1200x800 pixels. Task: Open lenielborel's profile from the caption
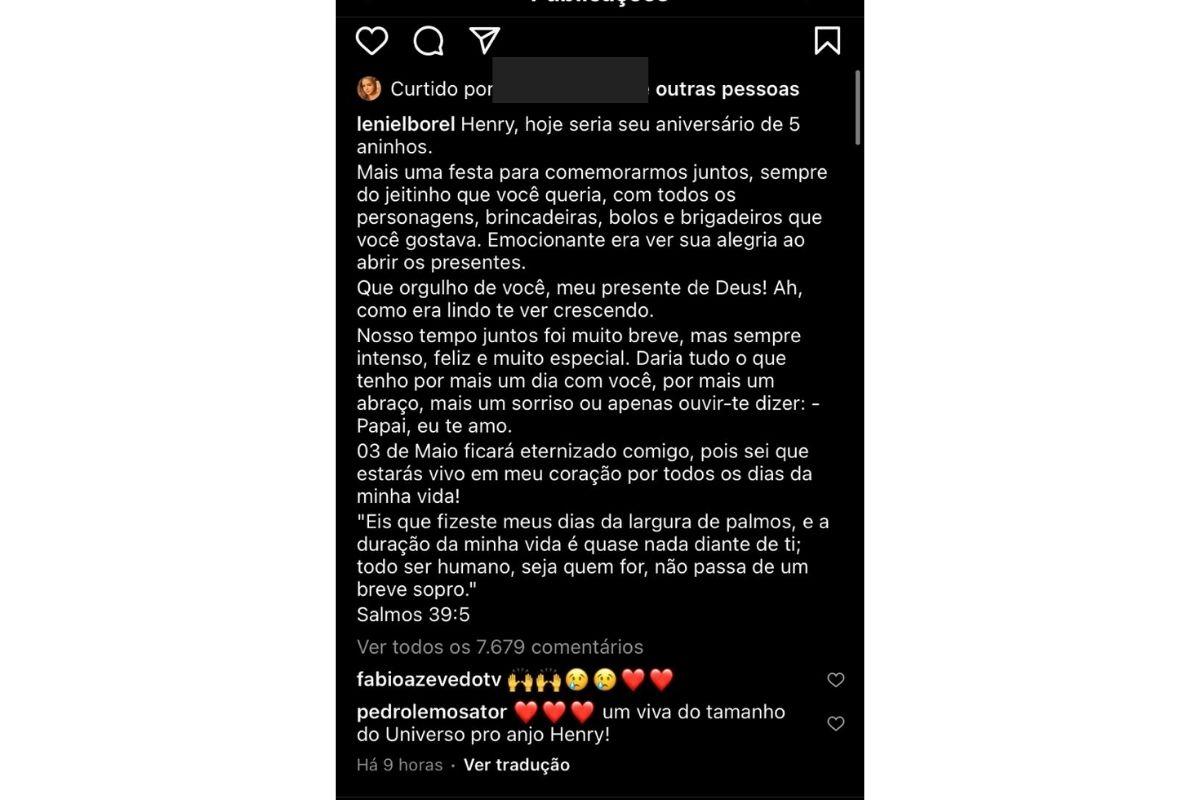coord(406,125)
